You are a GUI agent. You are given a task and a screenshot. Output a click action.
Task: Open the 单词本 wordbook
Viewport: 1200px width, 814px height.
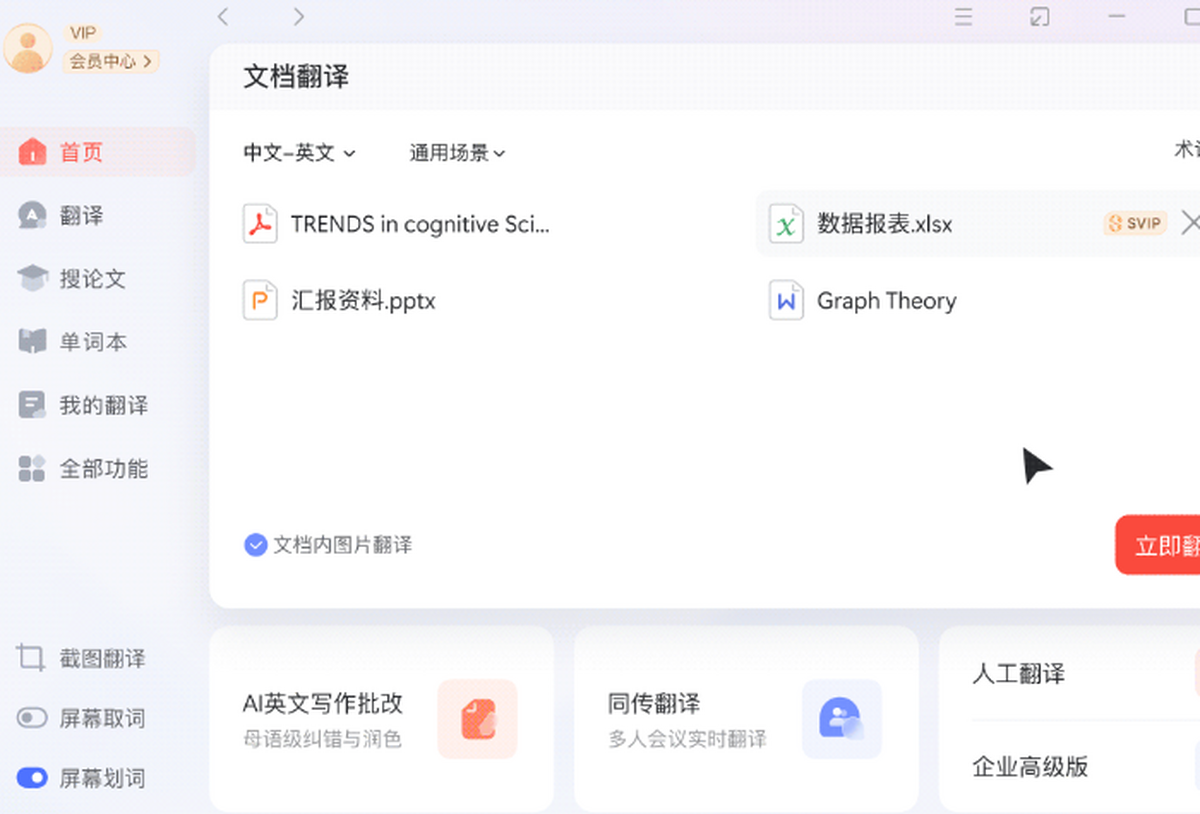(x=92, y=341)
